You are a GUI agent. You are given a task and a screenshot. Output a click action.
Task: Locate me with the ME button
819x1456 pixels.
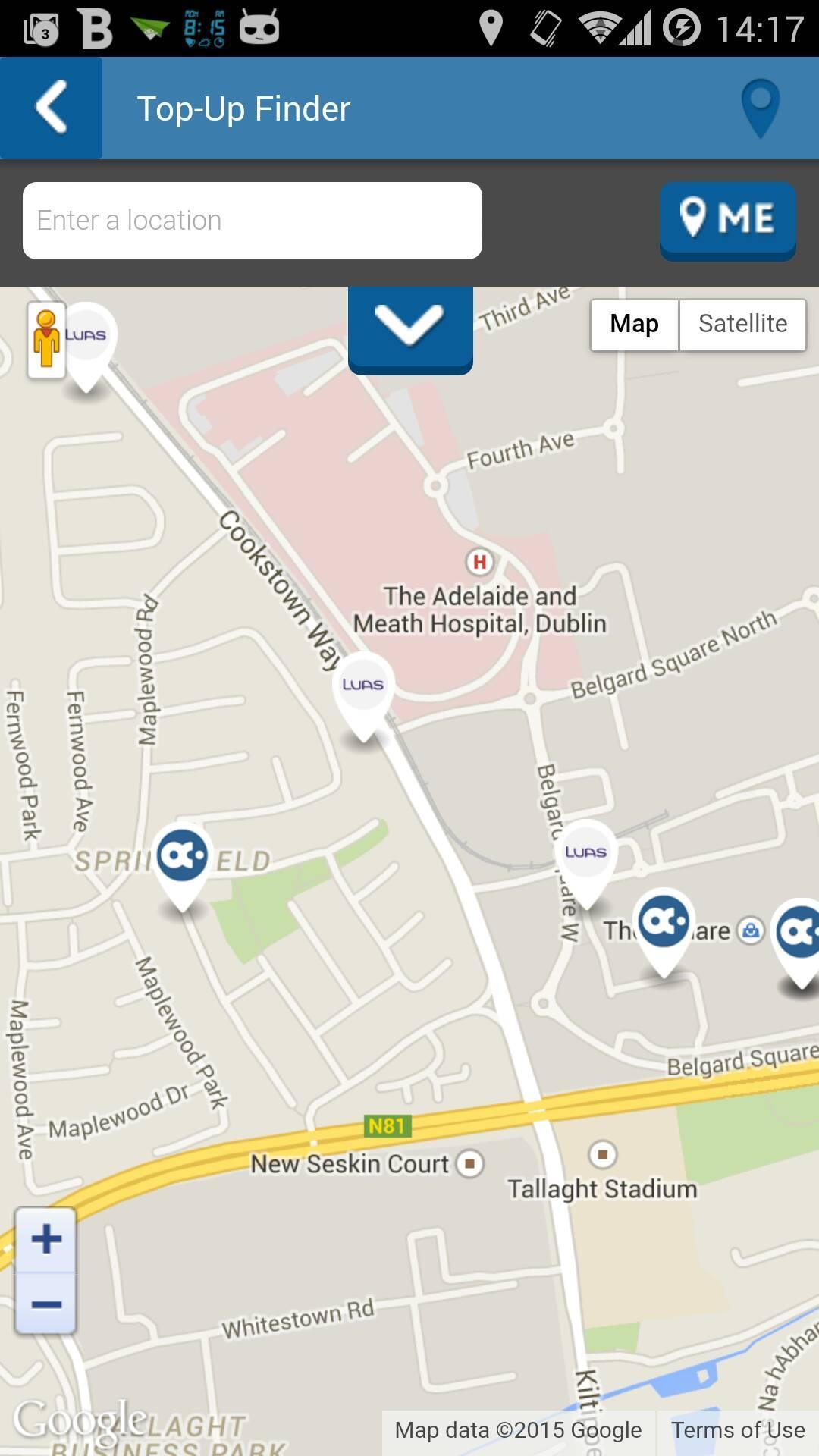[727, 220]
